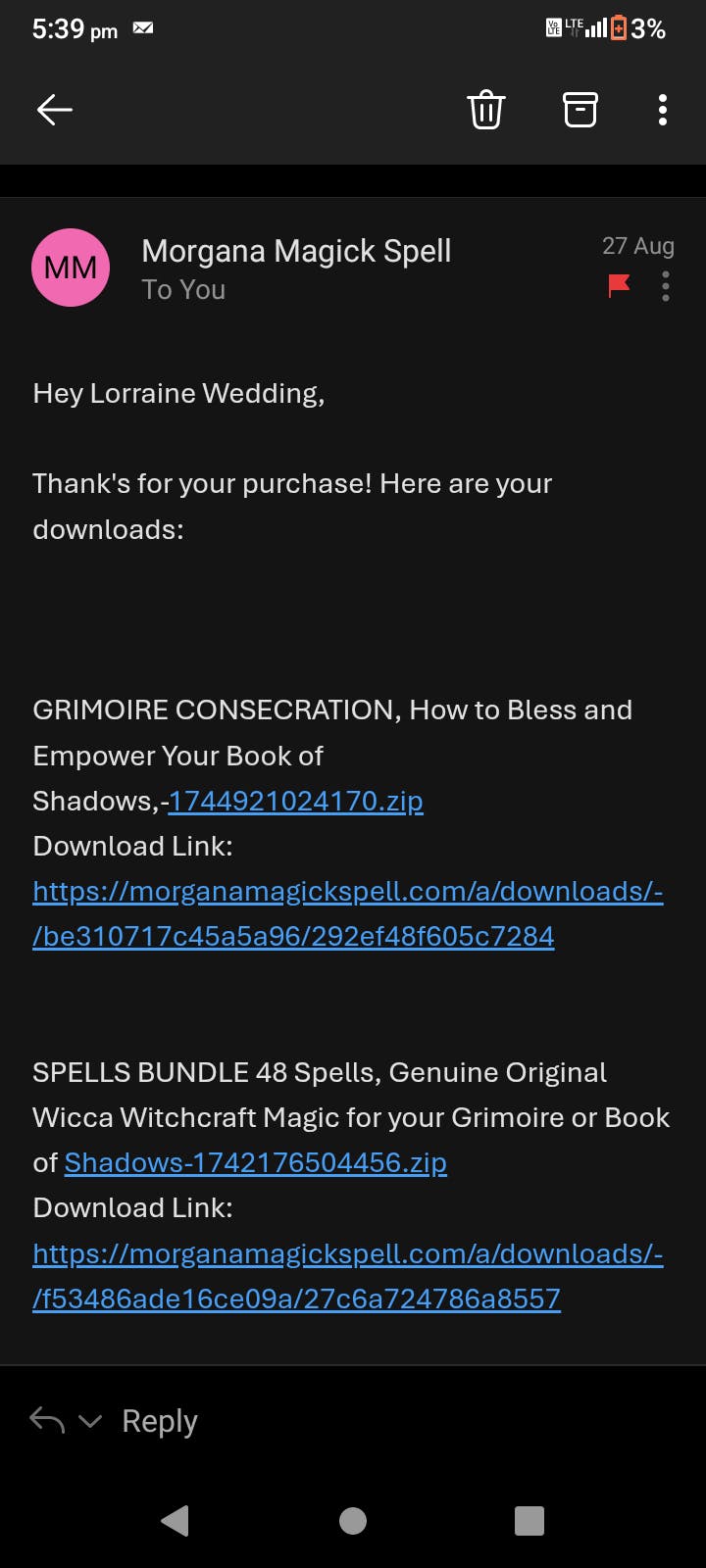Delete this email with the trash icon
706x1568 pixels.
tap(485, 110)
